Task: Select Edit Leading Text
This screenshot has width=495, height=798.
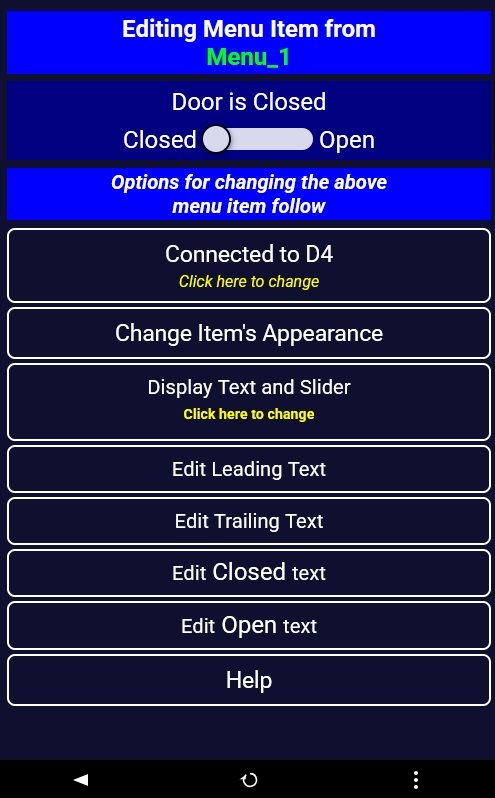Action: [x=249, y=469]
